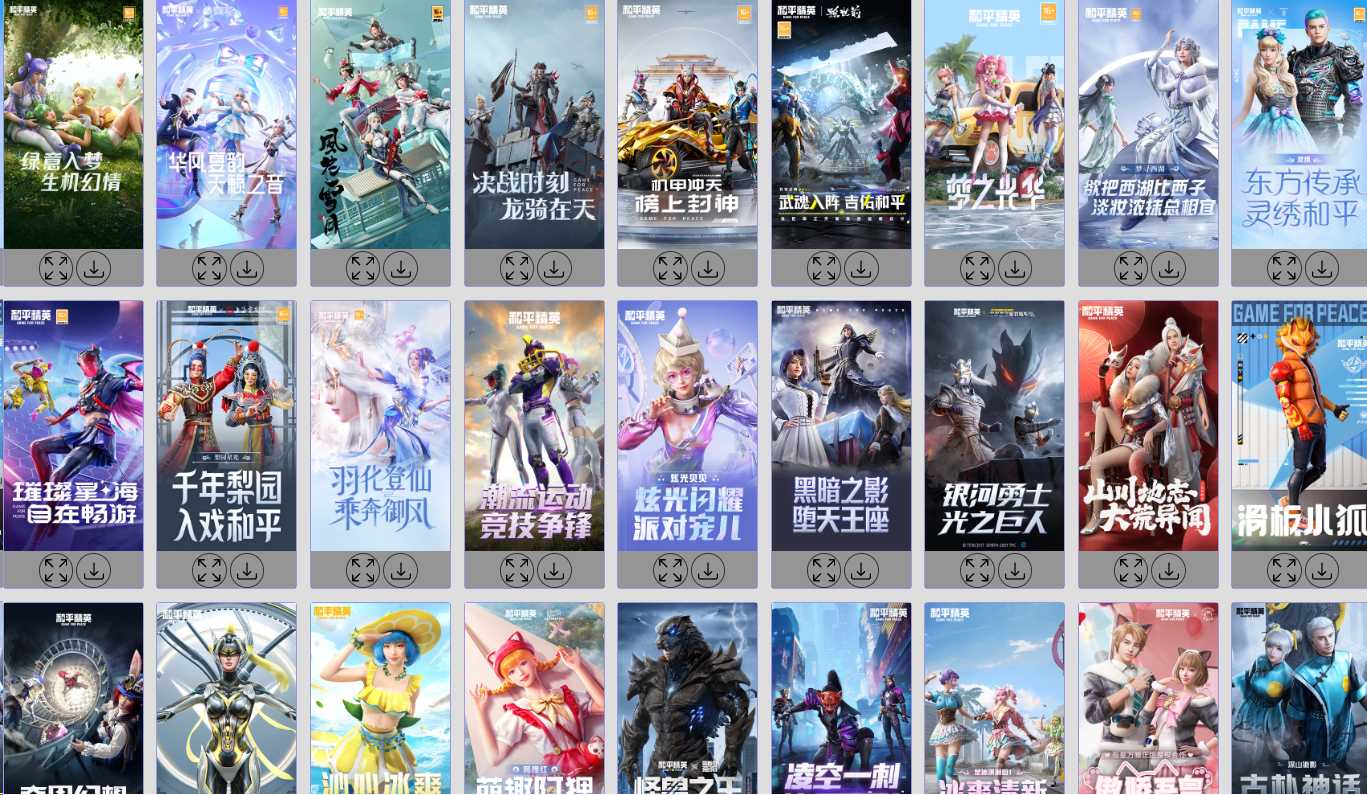1367x795 pixels.
Task: Expand the 绿意入梦 生机幻情 poster fullscreen
Action: point(56,268)
